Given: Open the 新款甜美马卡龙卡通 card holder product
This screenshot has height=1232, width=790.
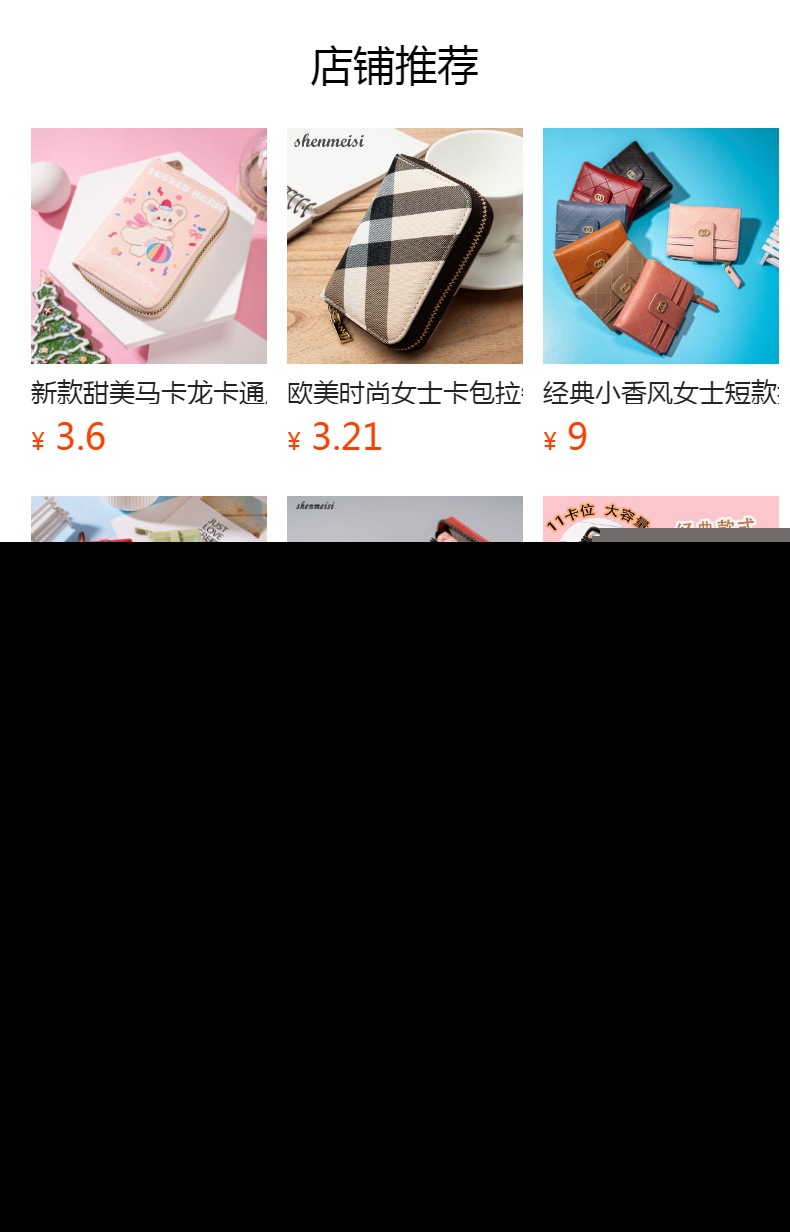Looking at the screenshot, I should point(149,246).
